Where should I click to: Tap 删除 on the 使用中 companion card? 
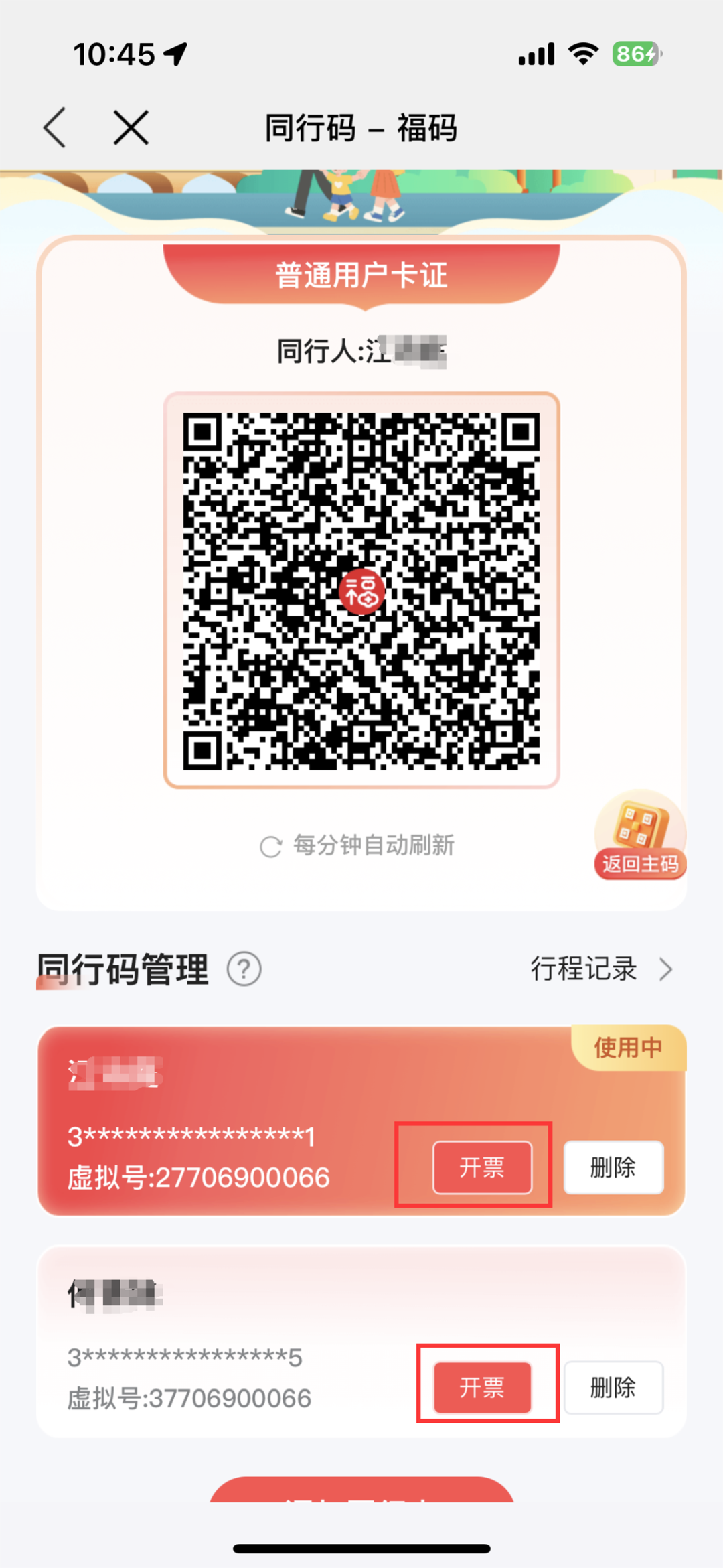click(613, 1166)
